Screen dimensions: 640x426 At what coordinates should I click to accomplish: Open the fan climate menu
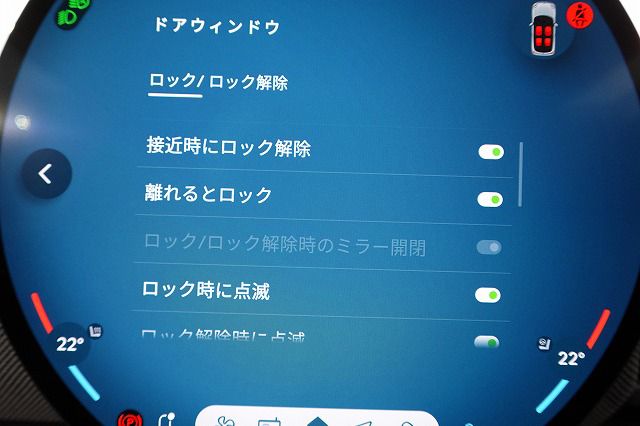224,420
